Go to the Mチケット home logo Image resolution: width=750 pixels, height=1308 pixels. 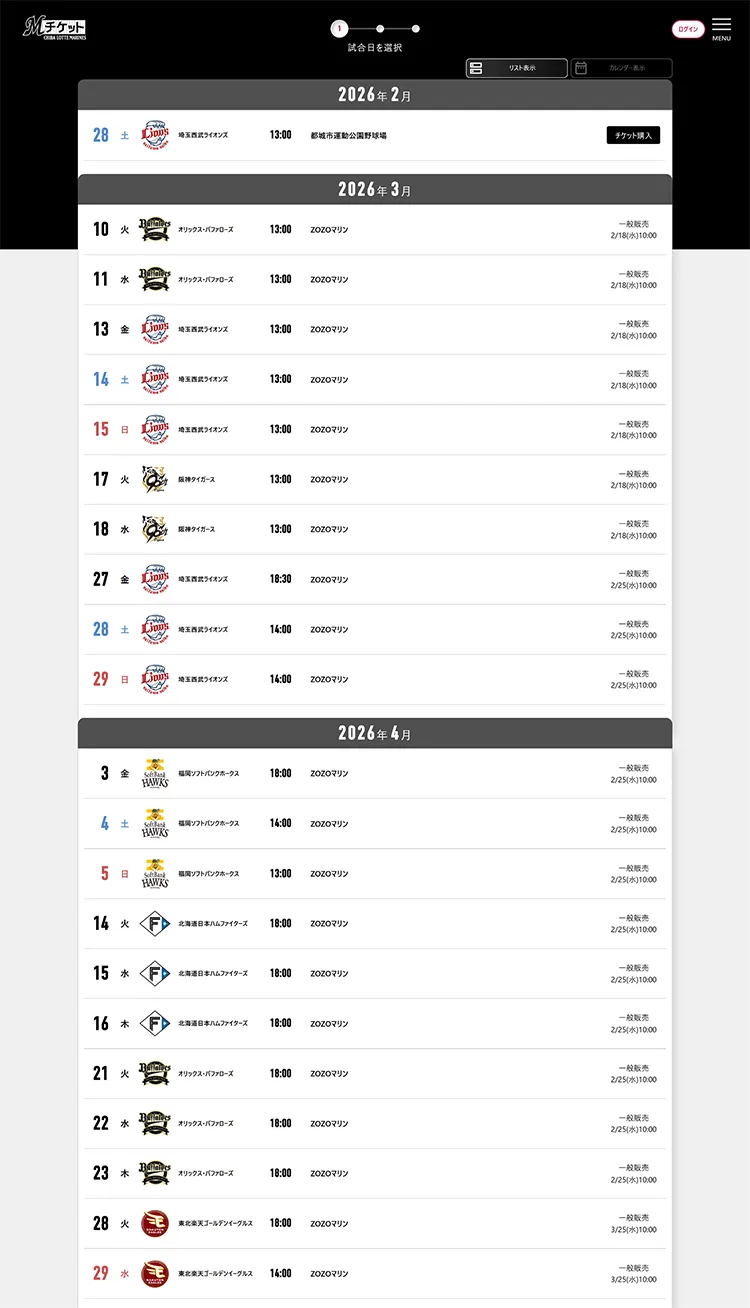pos(55,28)
